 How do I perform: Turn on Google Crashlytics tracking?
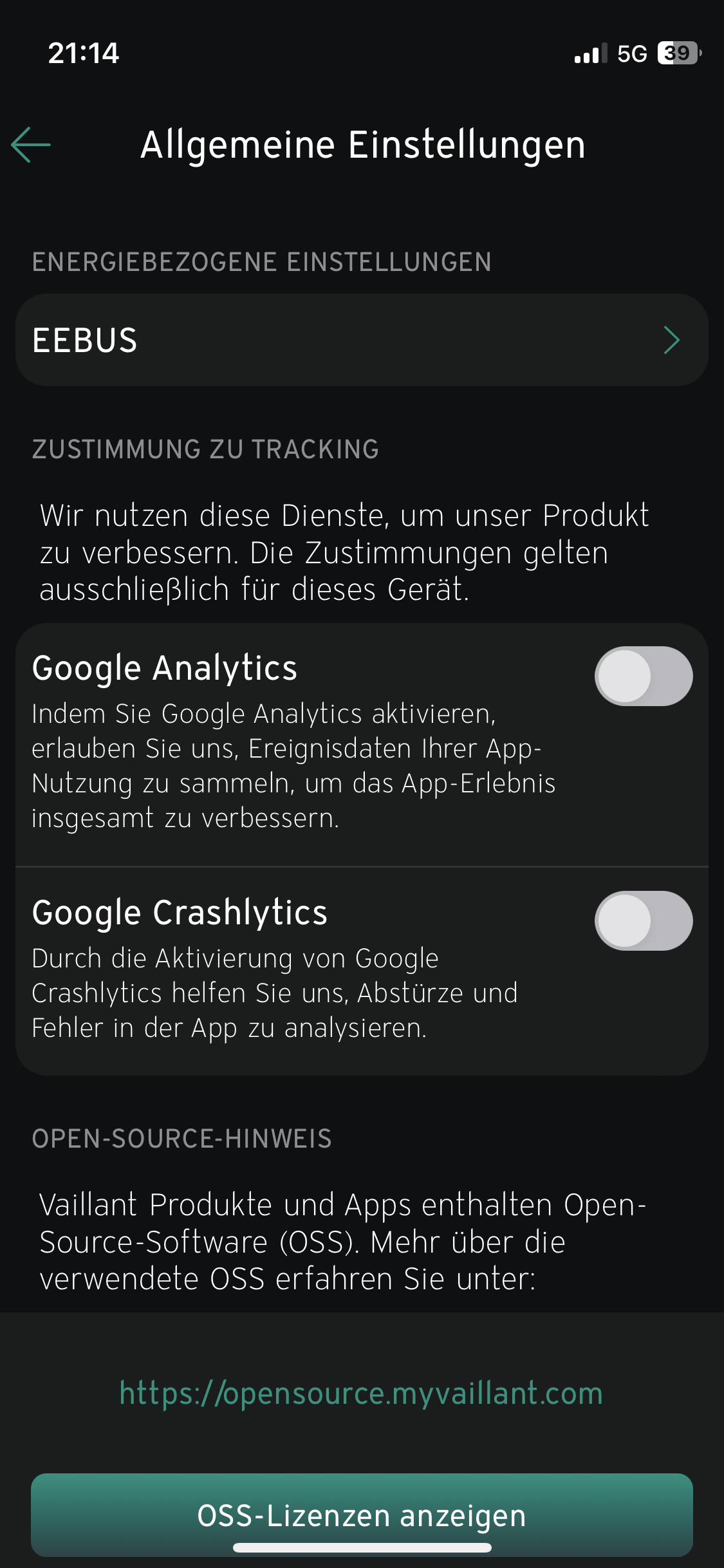coord(643,920)
